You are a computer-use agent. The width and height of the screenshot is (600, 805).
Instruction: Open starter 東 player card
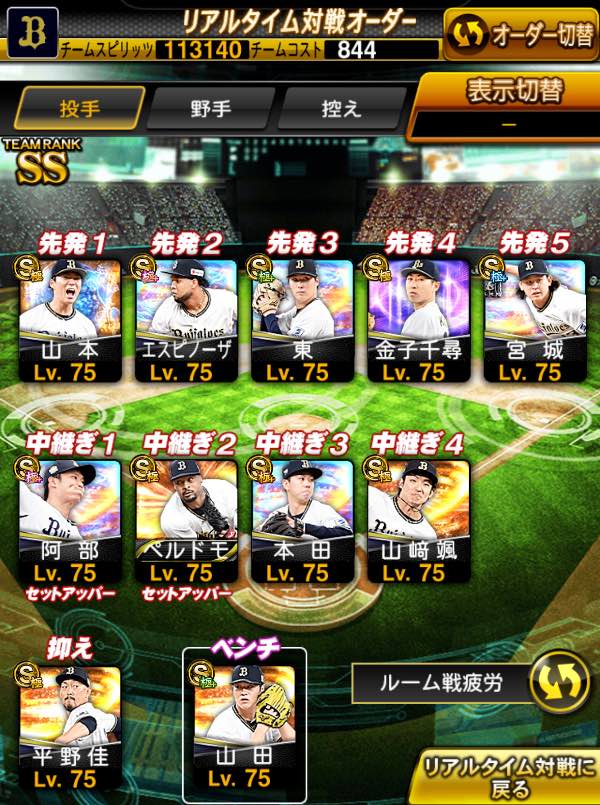(x=302, y=320)
